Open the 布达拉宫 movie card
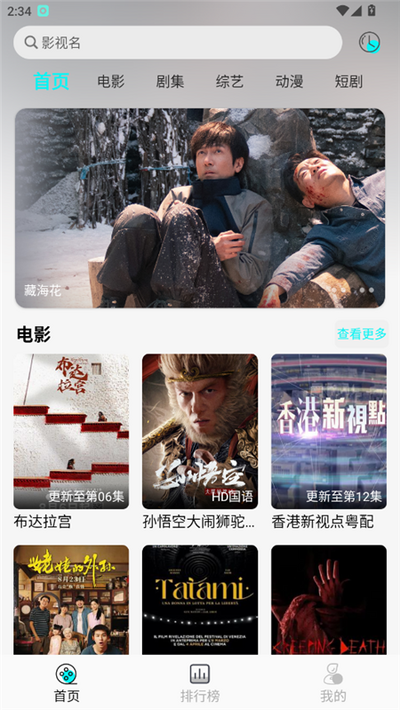 (71, 442)
